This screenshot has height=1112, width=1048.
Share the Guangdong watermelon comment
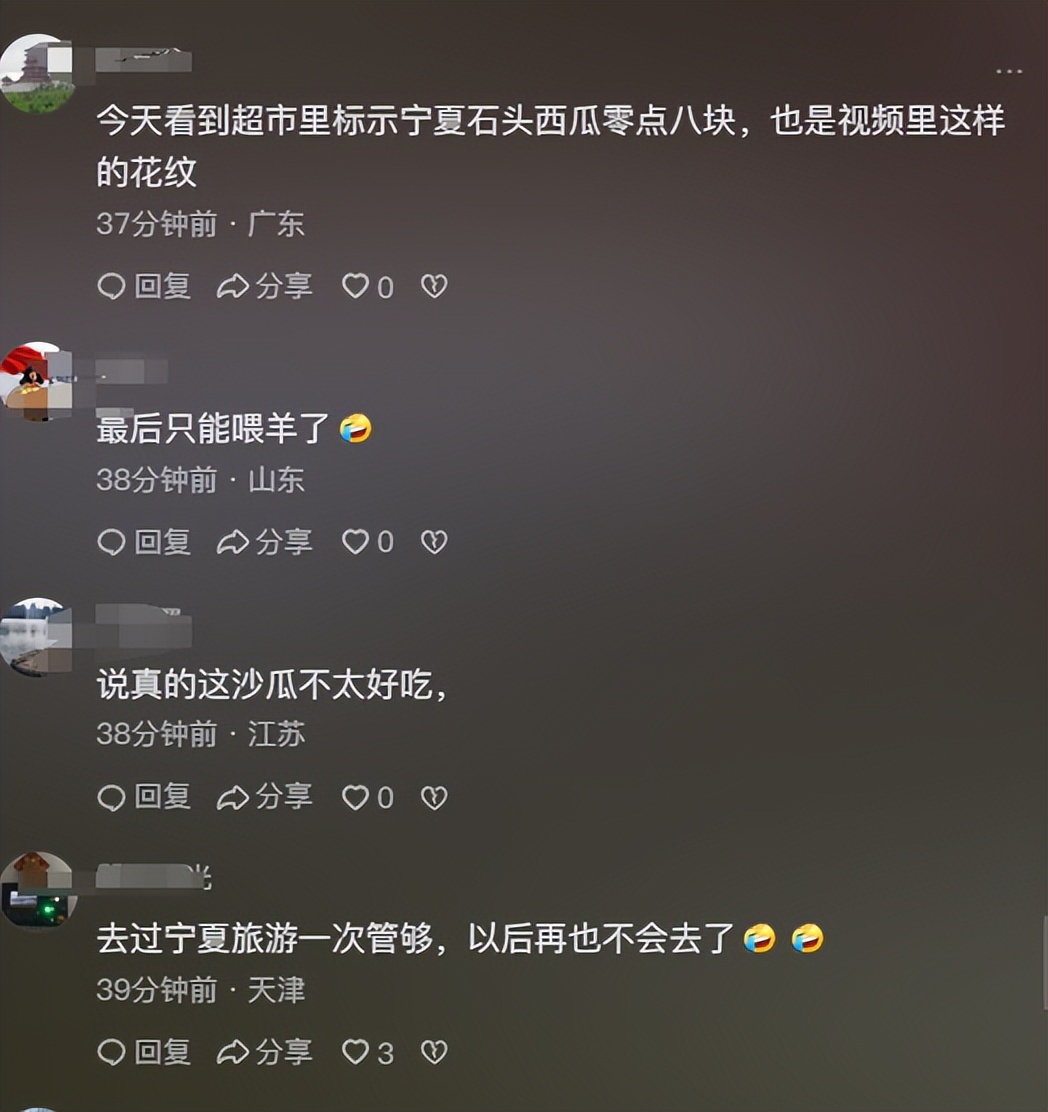pyautogui.click(x=265, y=287)
